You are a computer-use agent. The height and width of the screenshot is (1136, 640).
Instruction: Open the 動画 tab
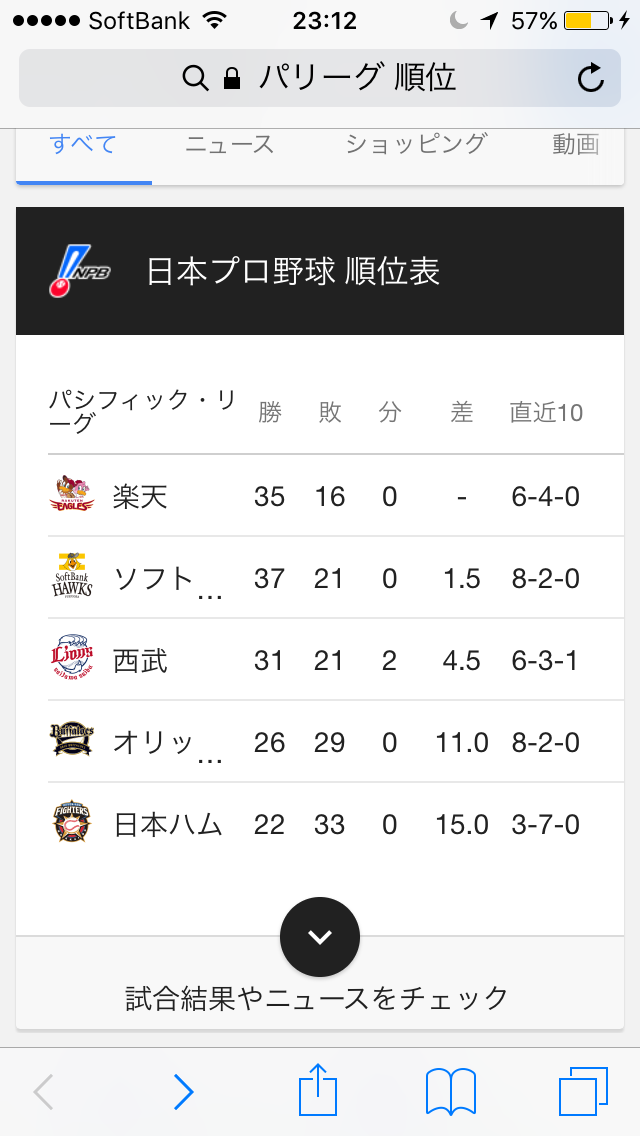click(576, 144)
